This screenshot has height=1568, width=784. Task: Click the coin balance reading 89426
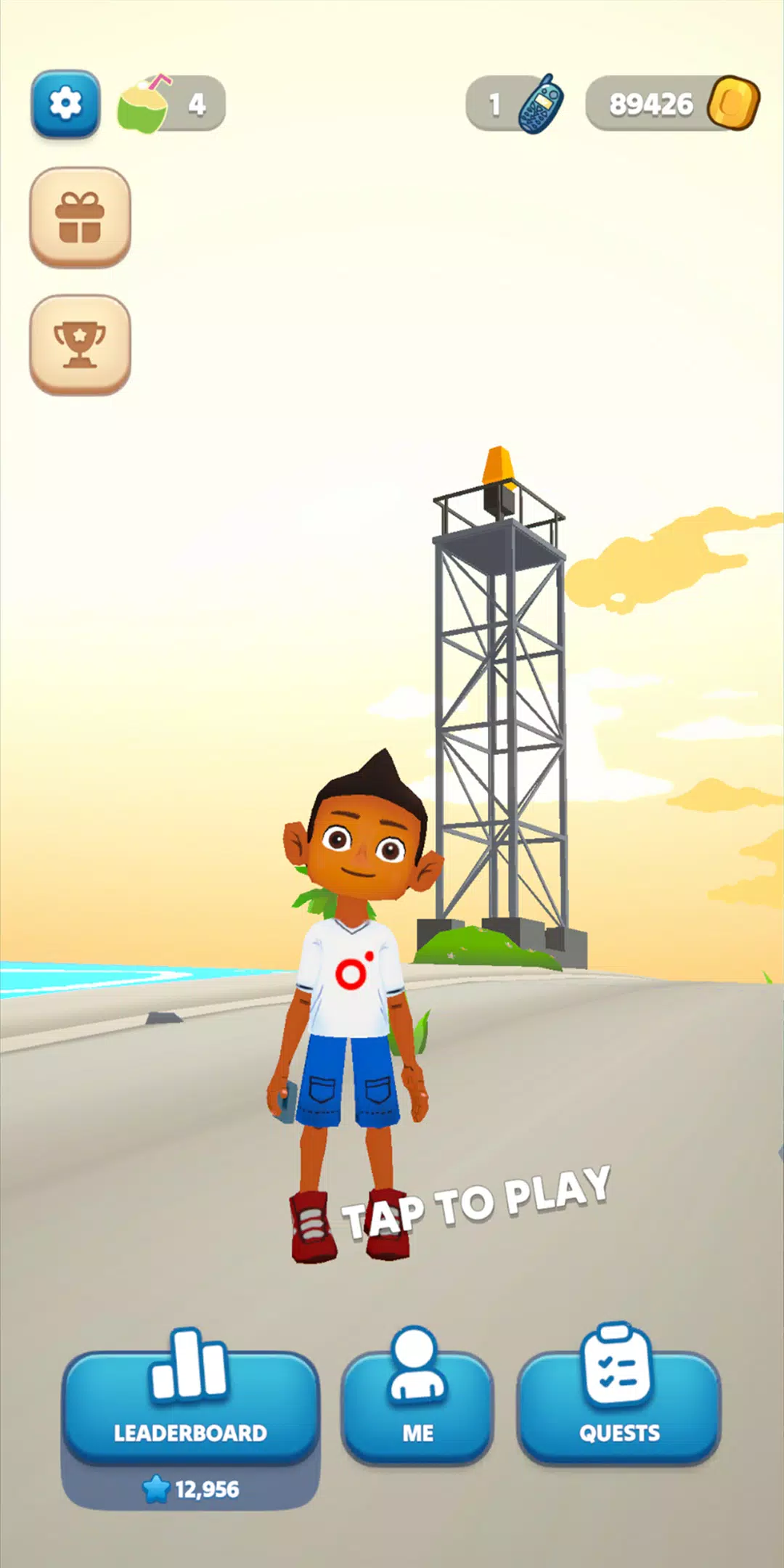652,104
